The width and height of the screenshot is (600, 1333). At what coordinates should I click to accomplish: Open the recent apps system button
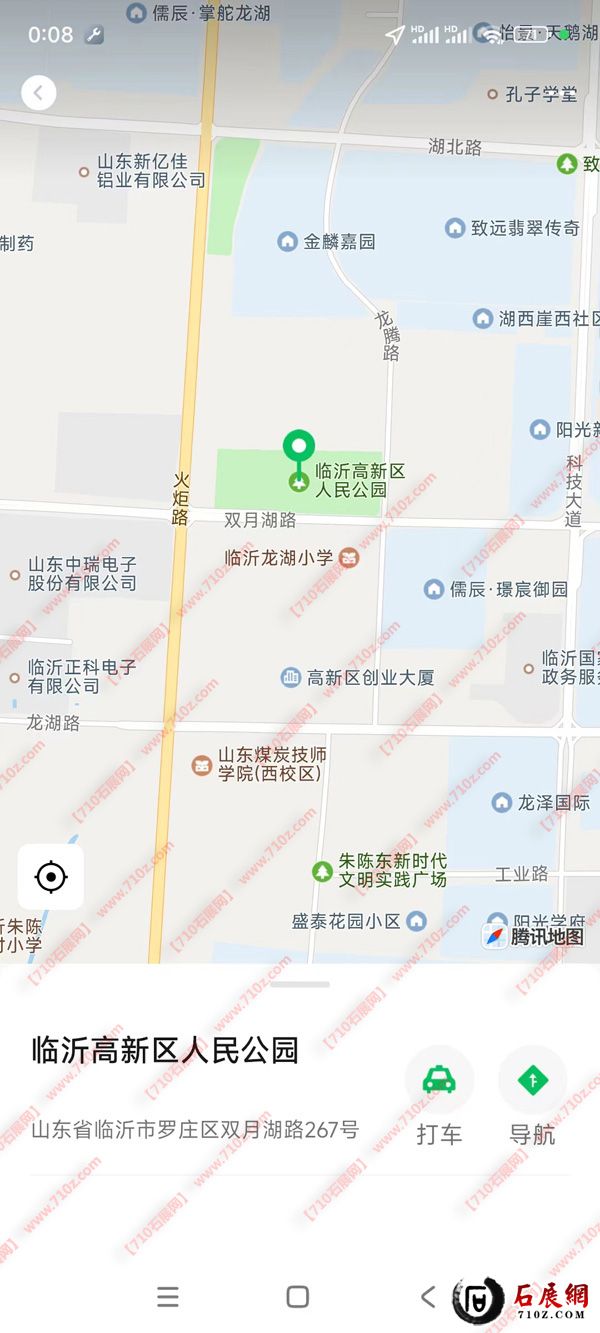(x=168, y=1297)
